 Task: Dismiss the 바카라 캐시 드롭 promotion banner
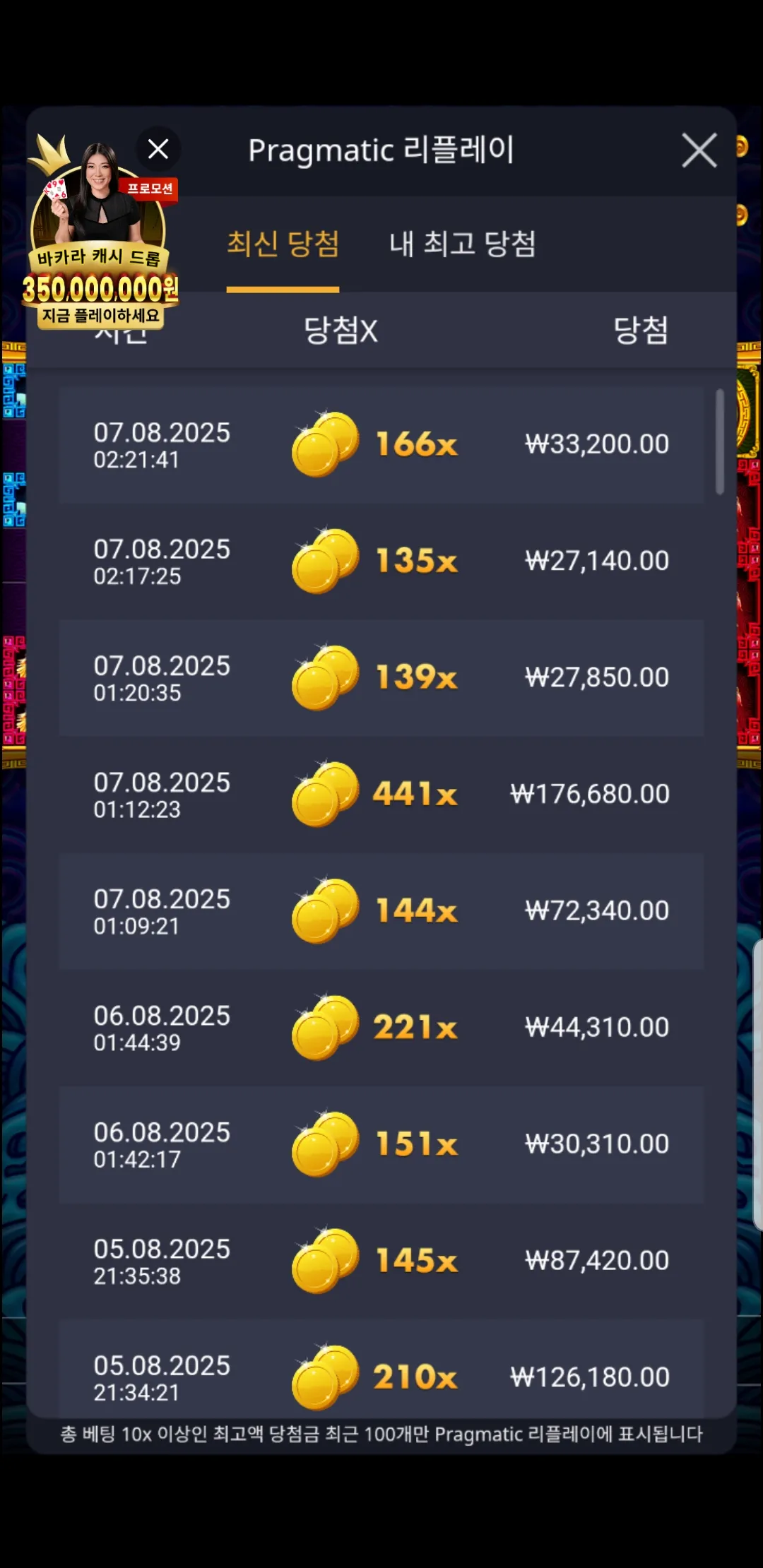coord(158,149)
